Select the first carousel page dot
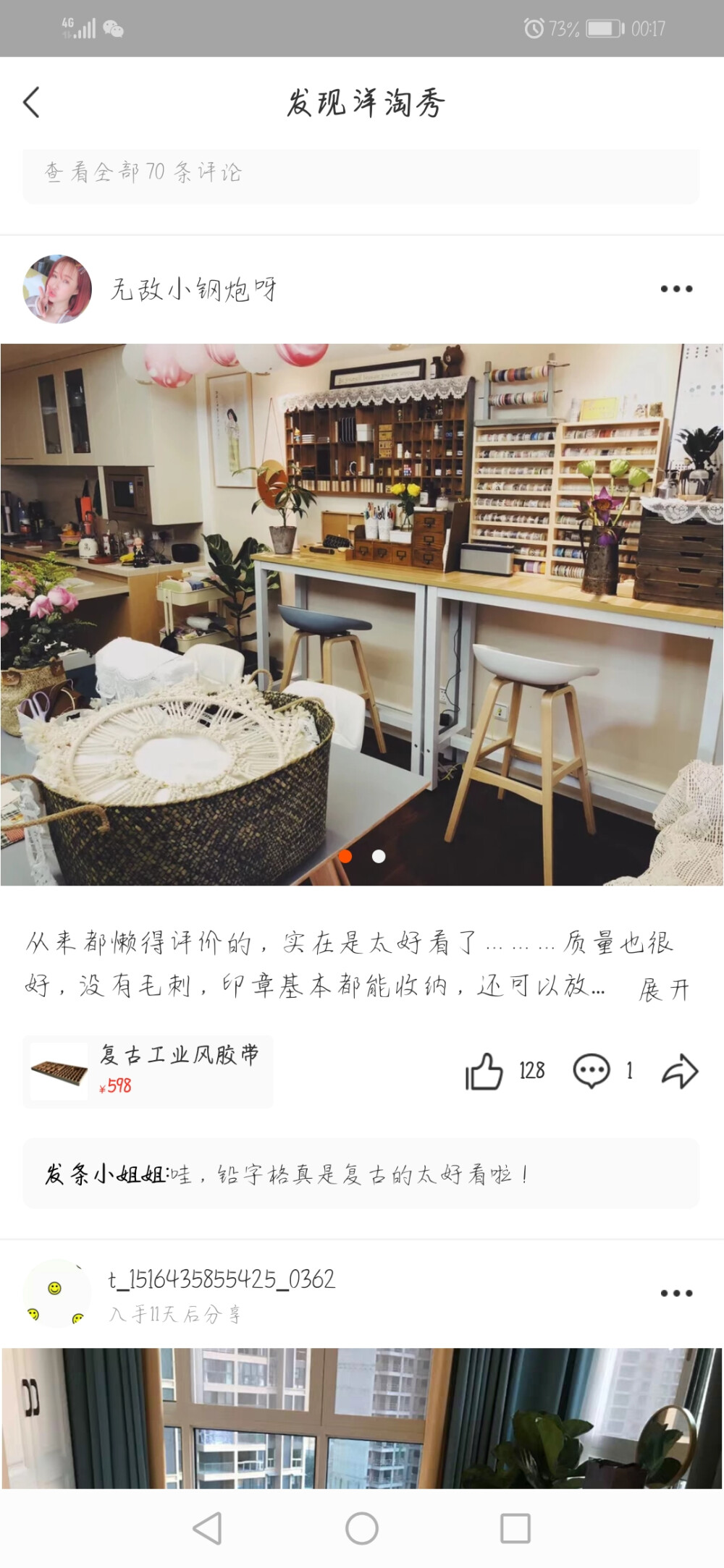724x1568 pixels. (x=347, y=856)
